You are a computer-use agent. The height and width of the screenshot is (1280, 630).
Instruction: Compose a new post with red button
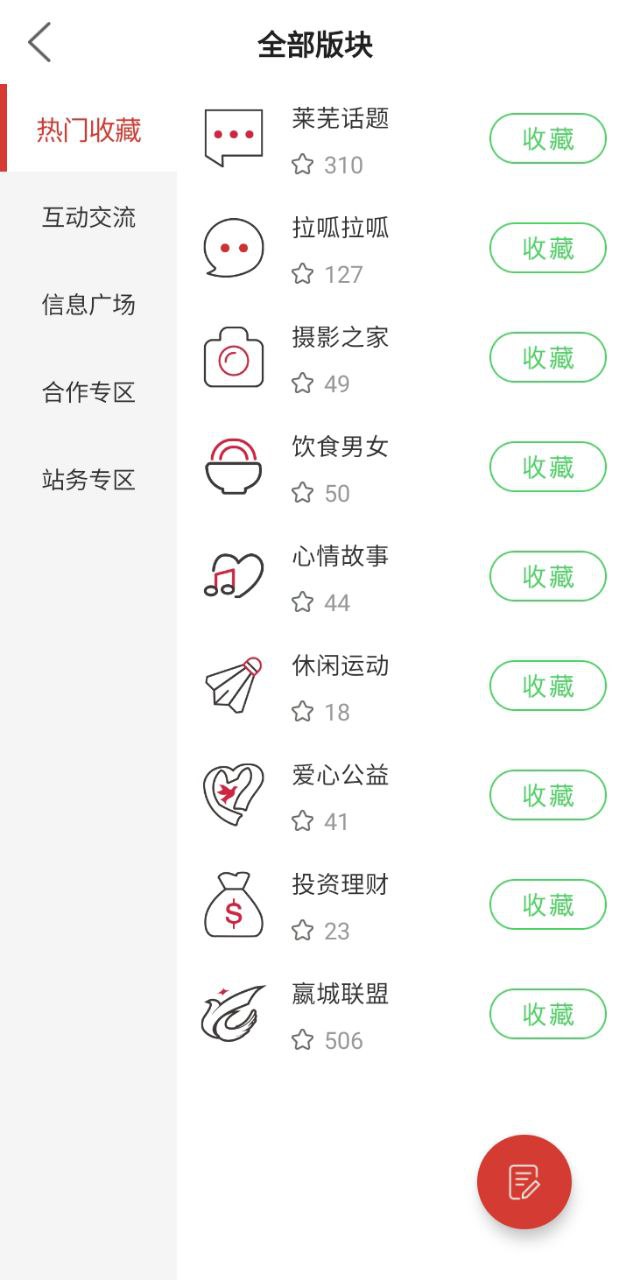tap(524, 1182)
